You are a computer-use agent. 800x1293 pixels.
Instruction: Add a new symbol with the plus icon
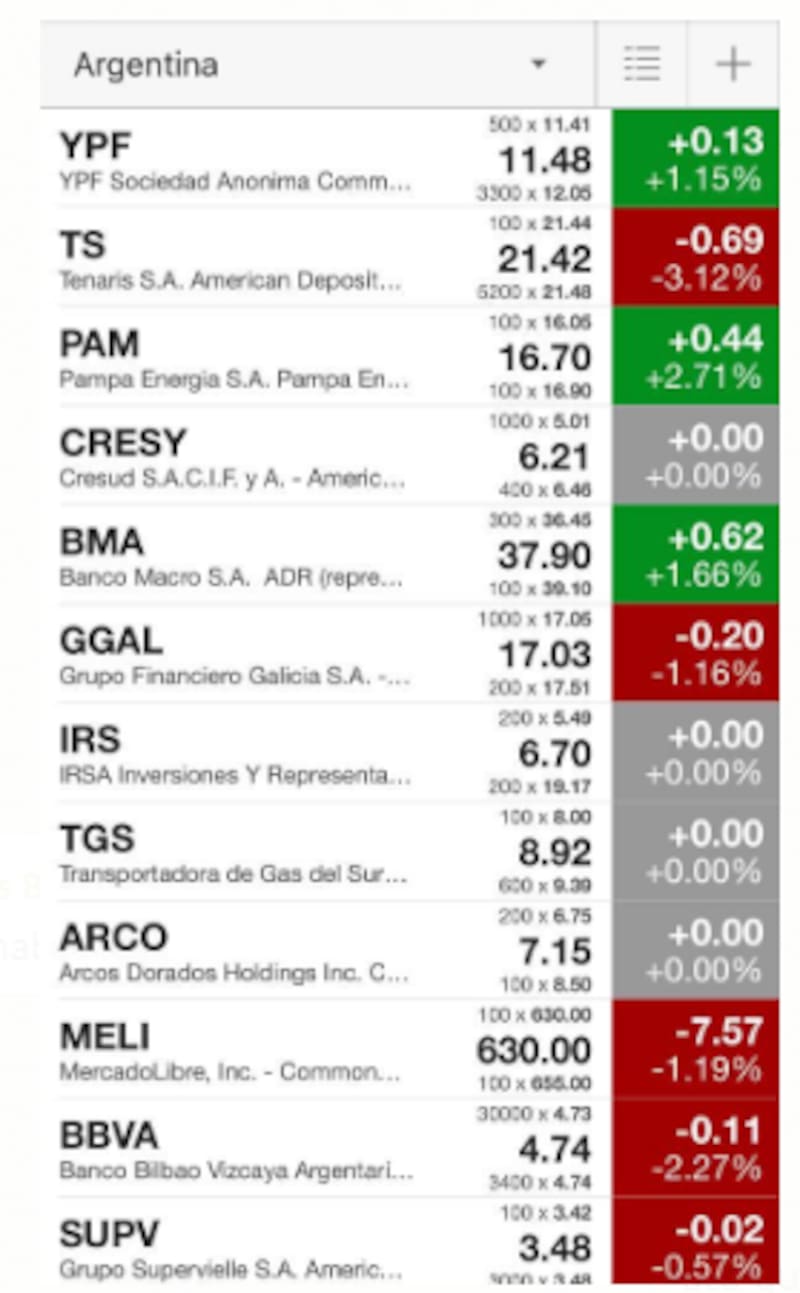(733, 65)
